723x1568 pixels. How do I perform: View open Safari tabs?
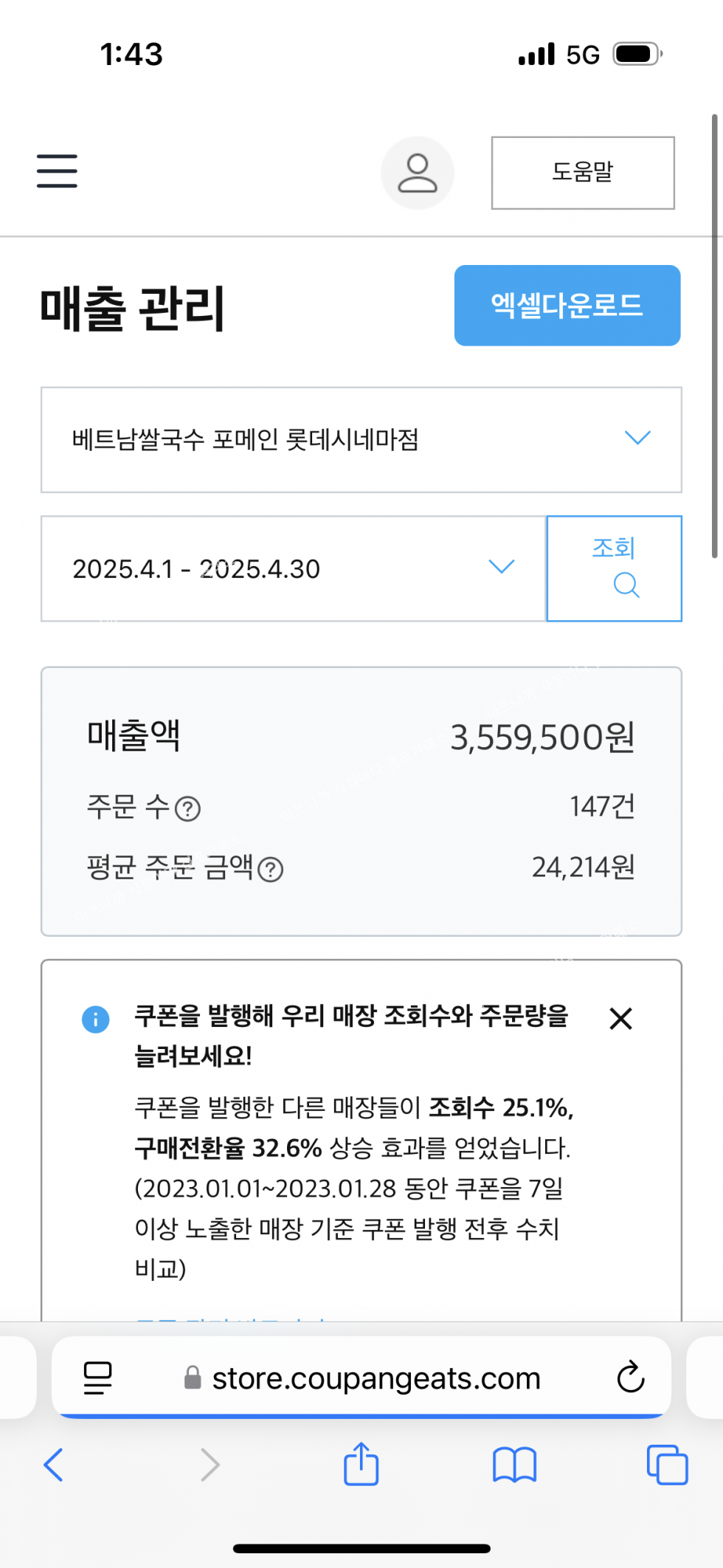(x=667, y=1465)
